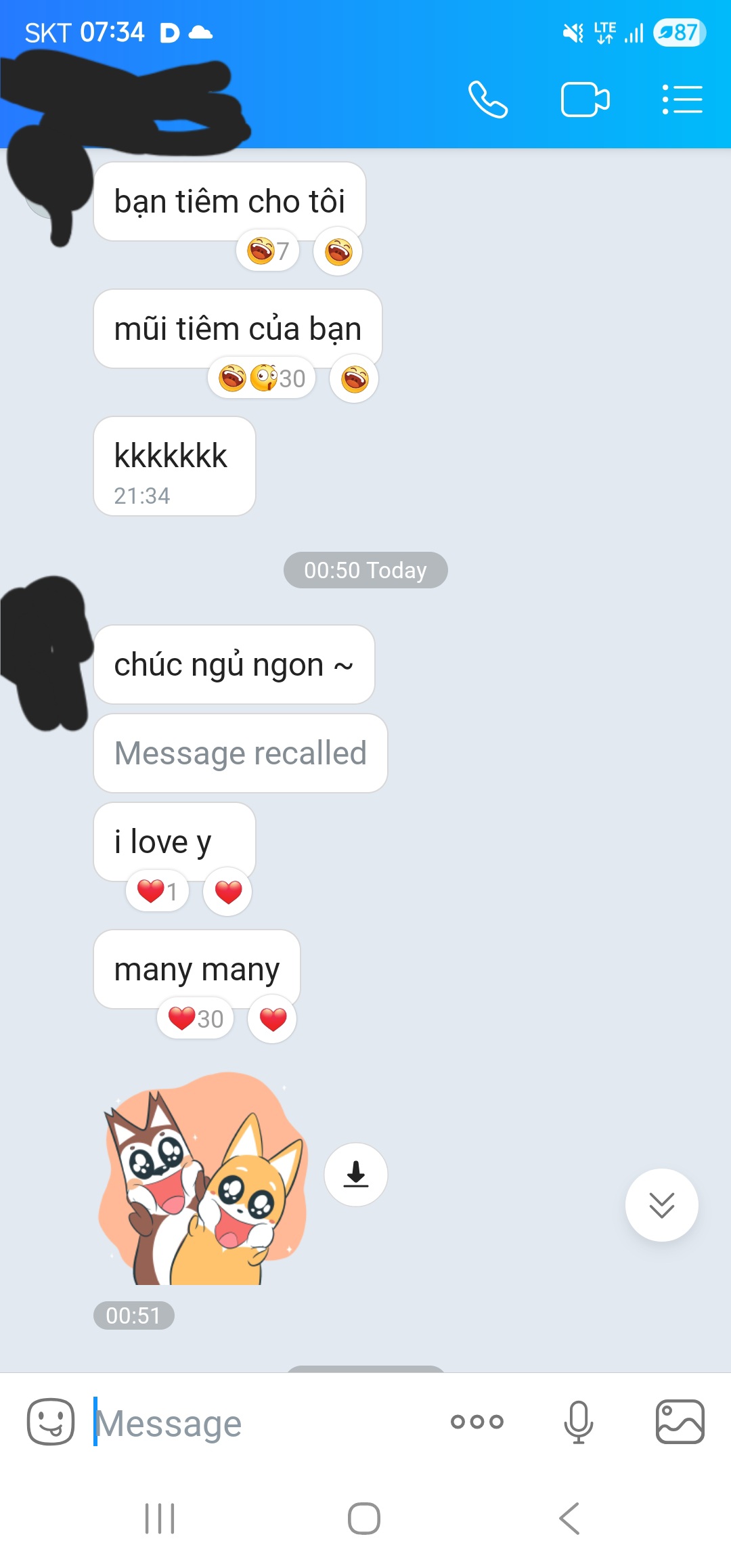
Task: Jump to latest messages
Action: tap(661, 1204)
